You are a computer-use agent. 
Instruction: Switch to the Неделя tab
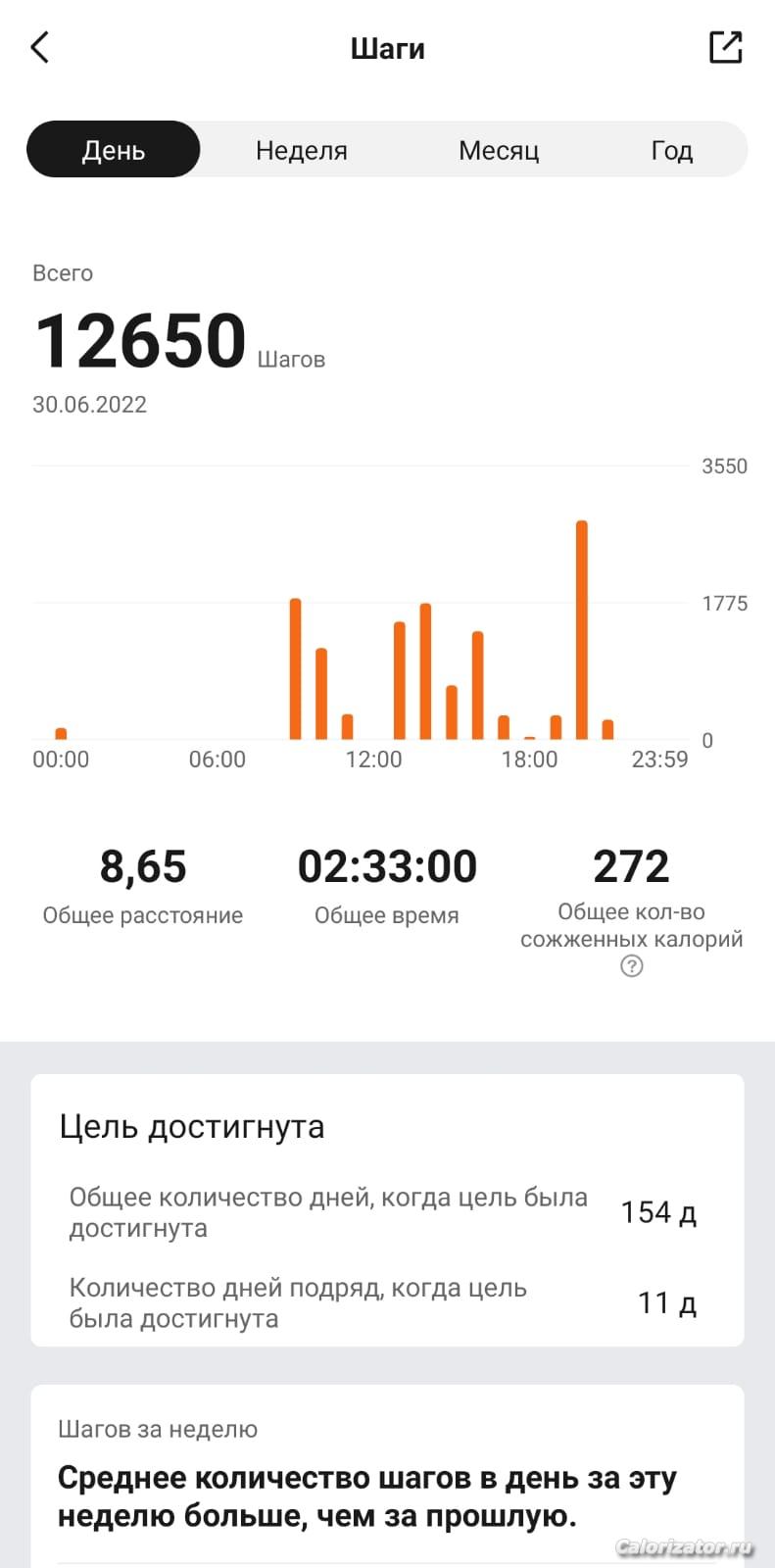coord(302,150)
